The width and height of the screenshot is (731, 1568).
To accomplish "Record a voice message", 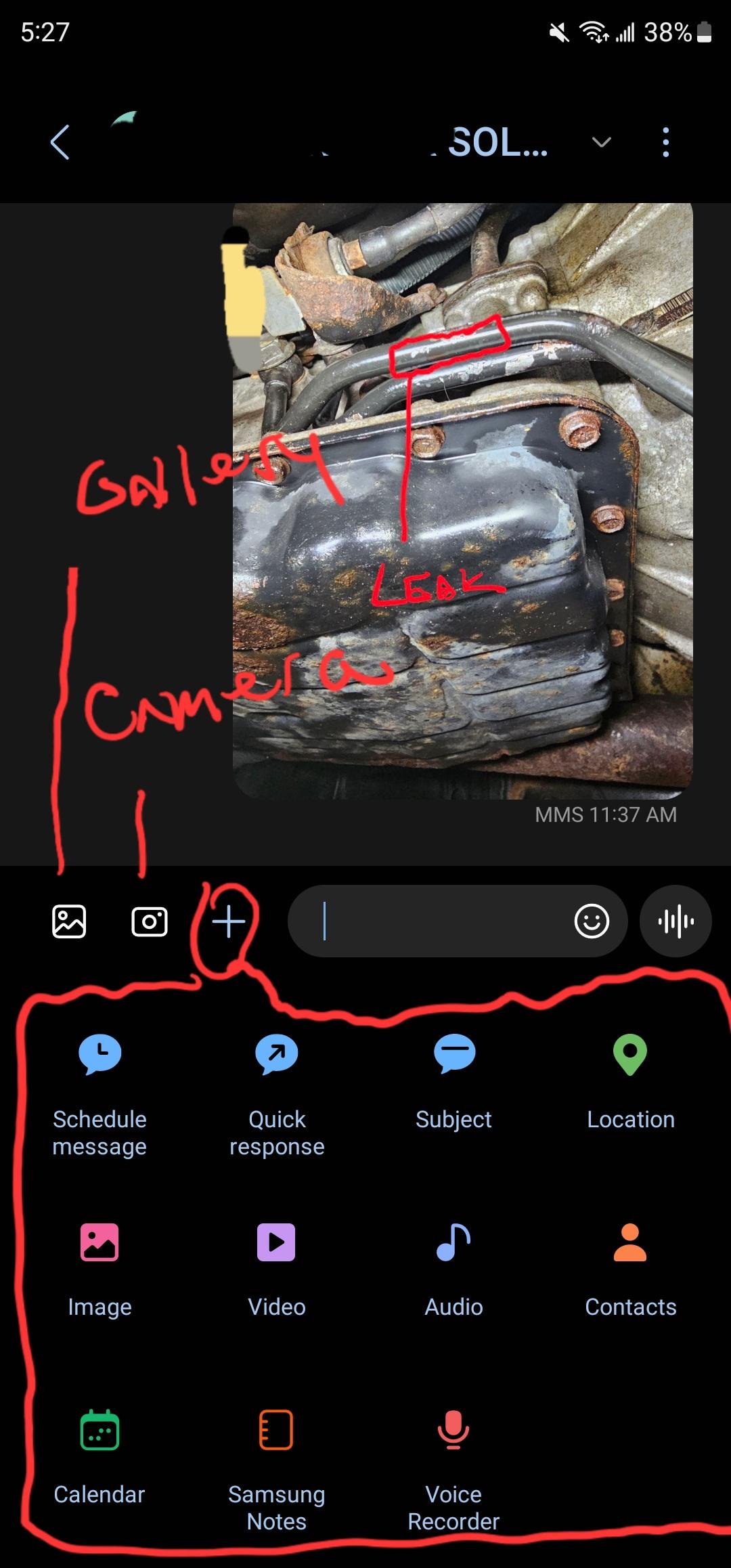I will 675,921.
